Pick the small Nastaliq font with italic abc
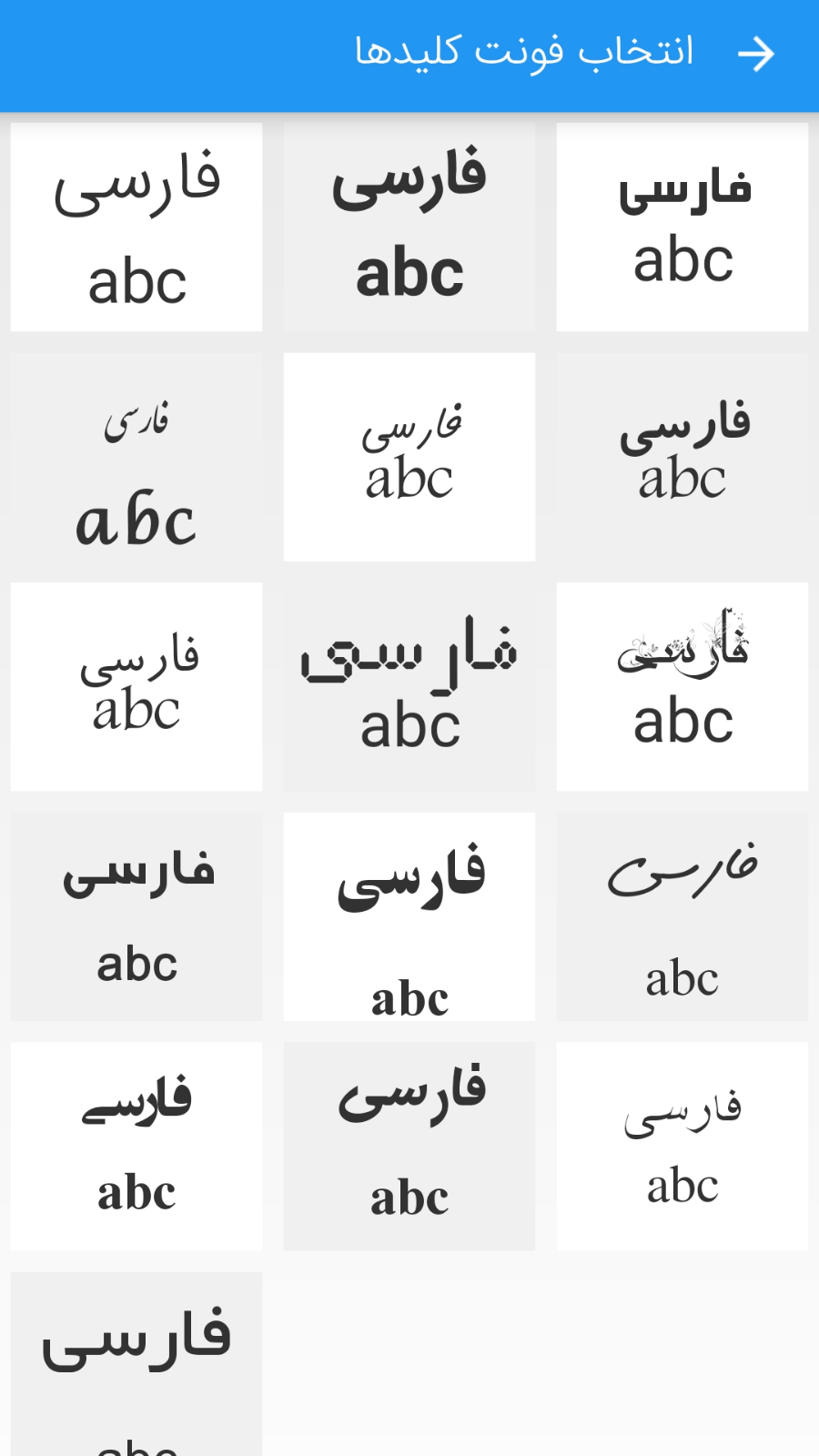 [x=136, y=458]
